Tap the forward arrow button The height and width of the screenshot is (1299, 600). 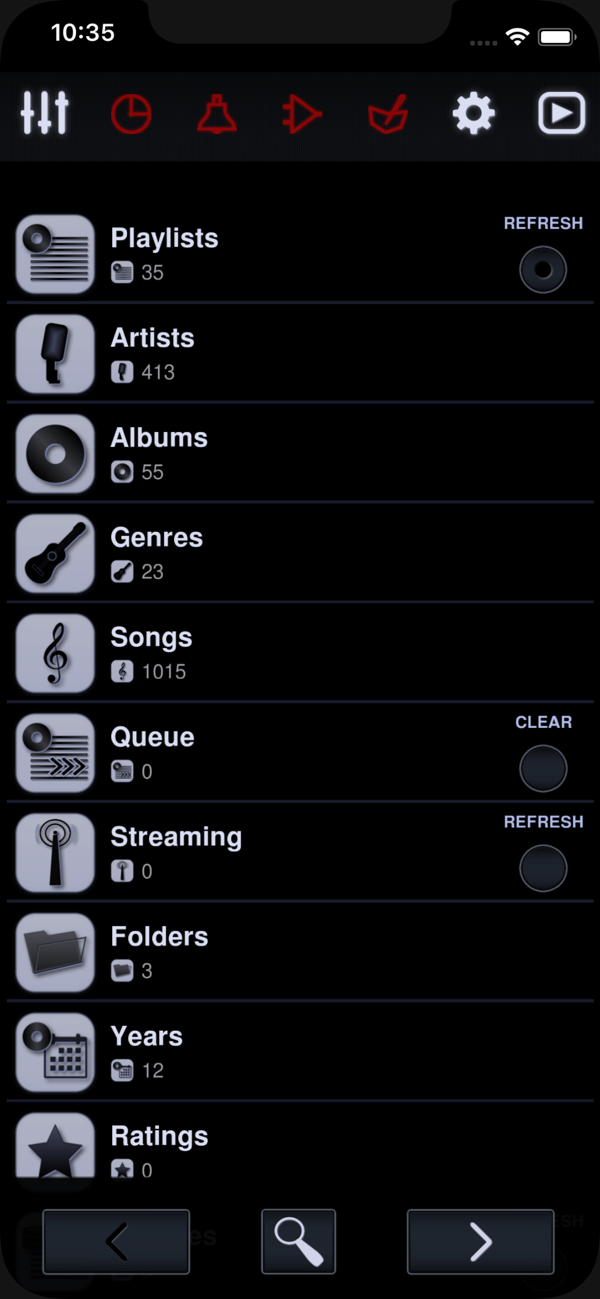480,1242
